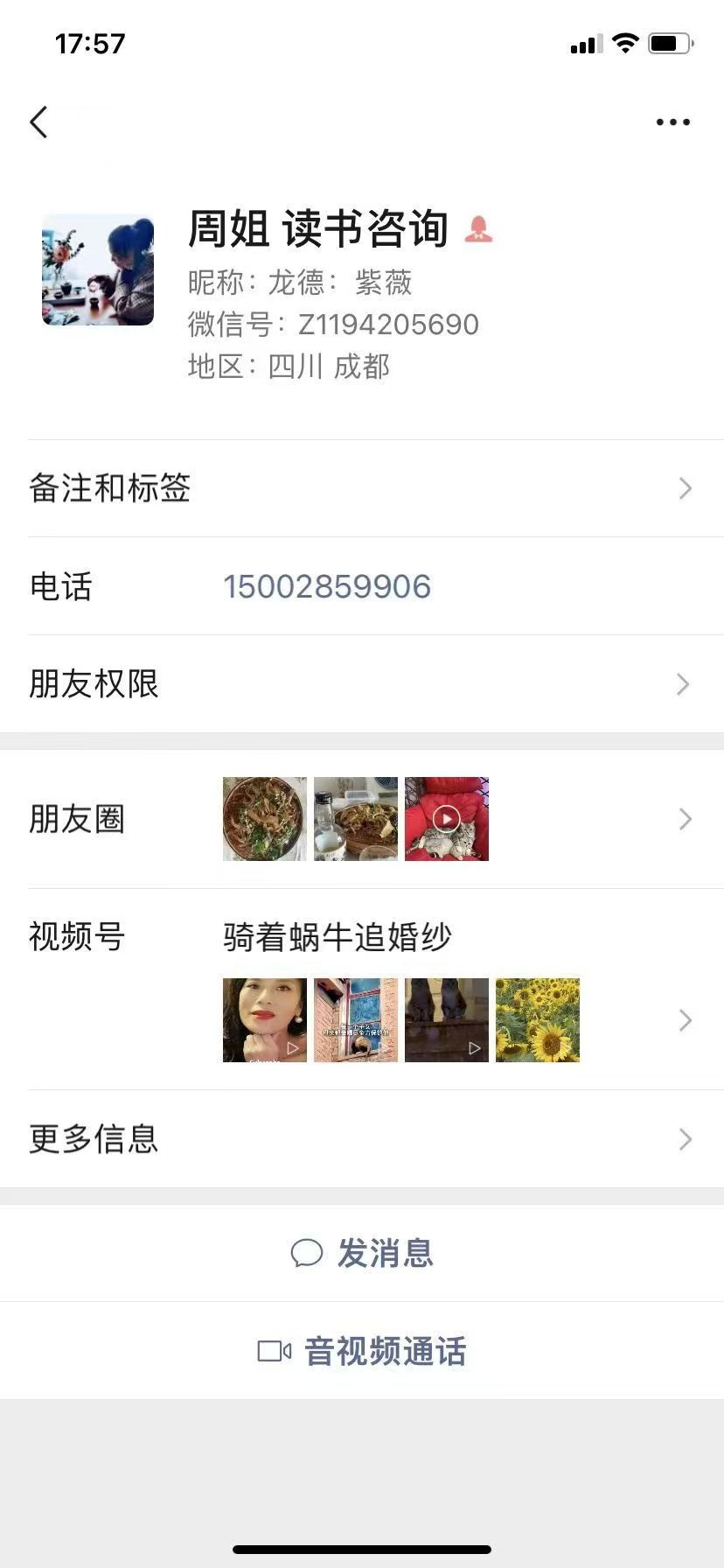The height and width of the screenshot is (1568, 724).
Task: Open the three-dot more options menu
Action: (x=672, y=122)
